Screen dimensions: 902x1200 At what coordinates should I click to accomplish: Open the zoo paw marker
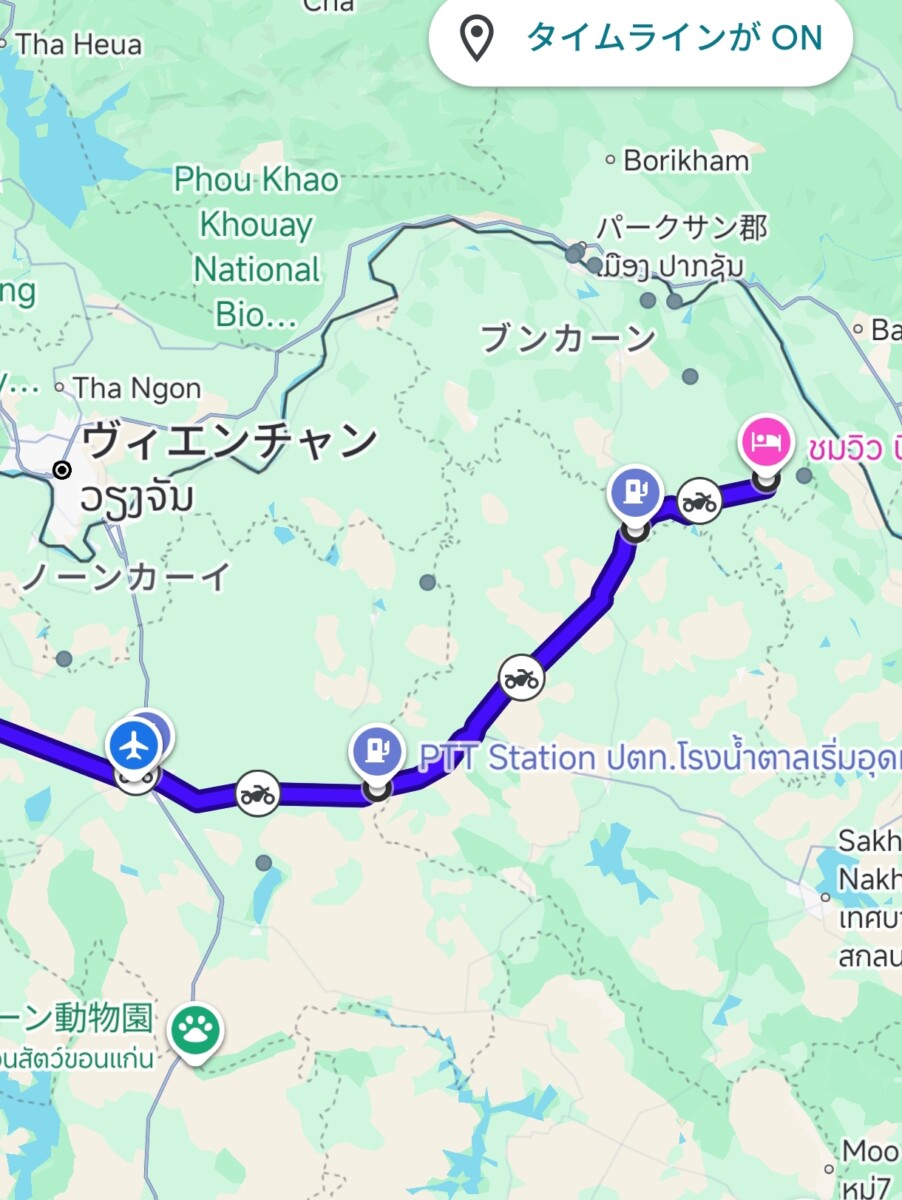coord(195,1030)
